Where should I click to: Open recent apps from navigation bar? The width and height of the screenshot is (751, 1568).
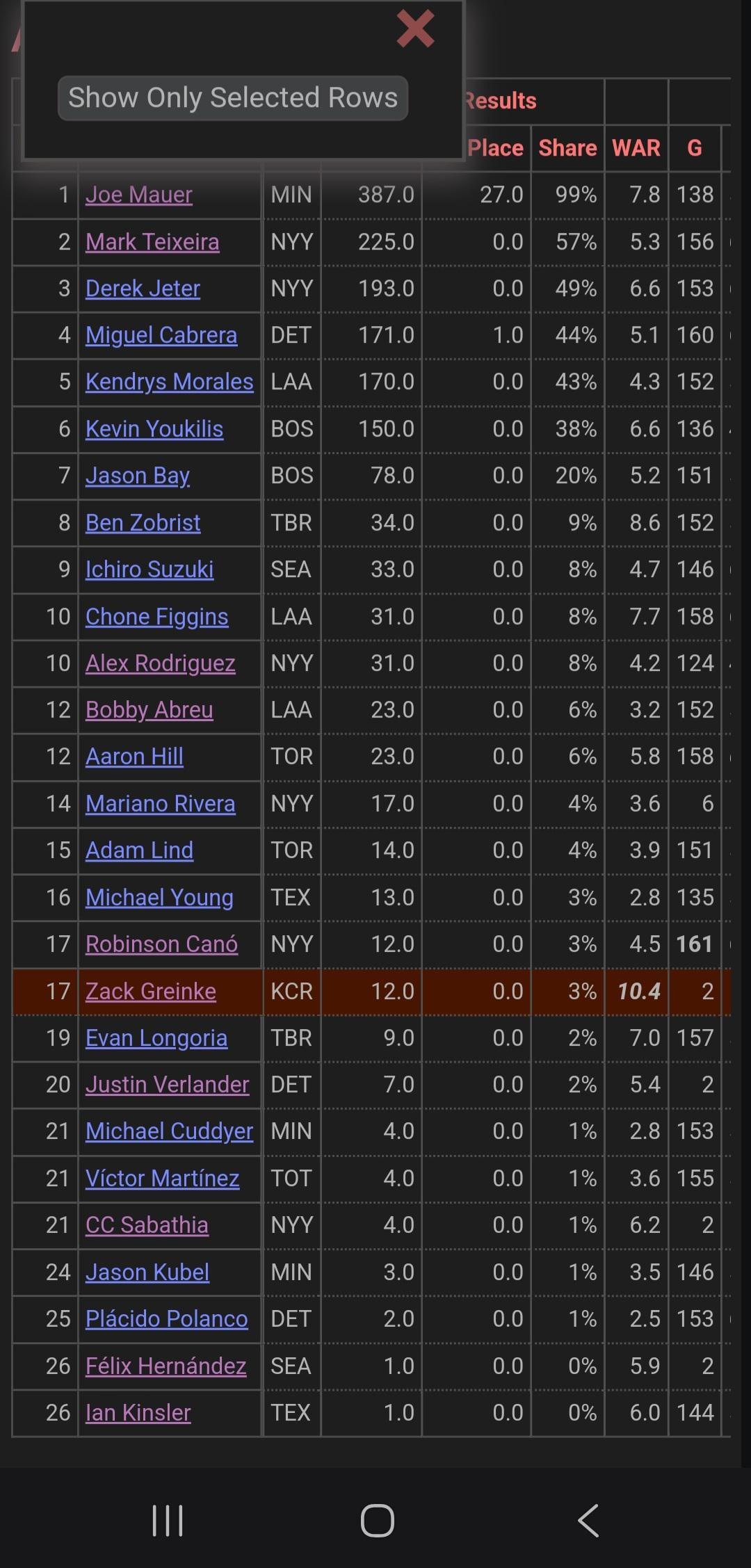point(168,1520)
